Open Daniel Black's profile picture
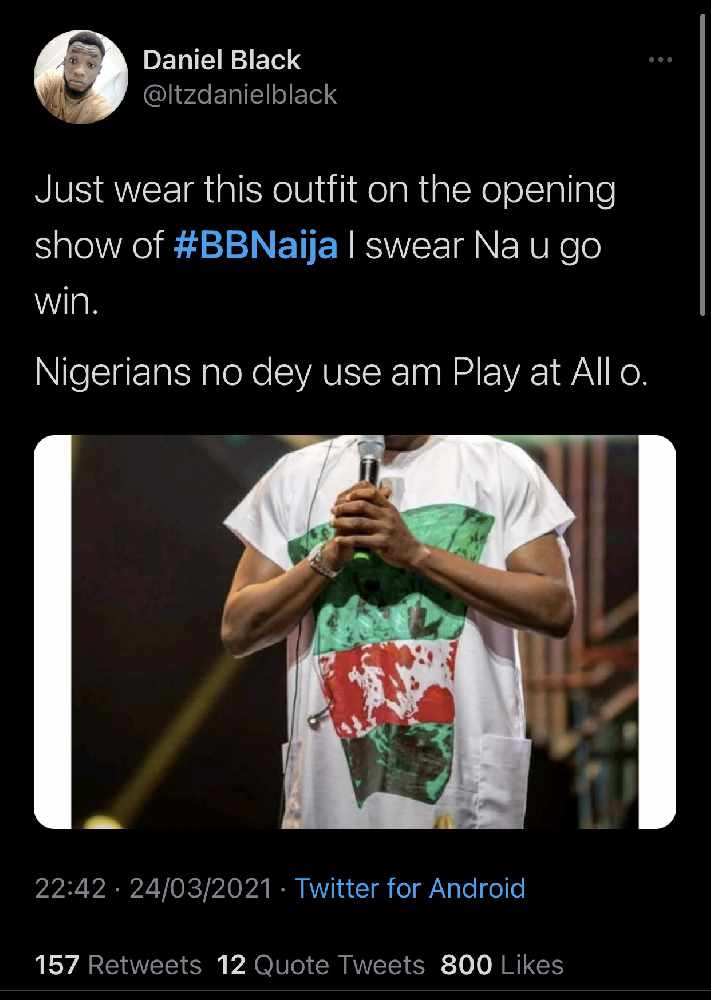The height and width of the screenshot is (1000, 711). click(81, 77)
